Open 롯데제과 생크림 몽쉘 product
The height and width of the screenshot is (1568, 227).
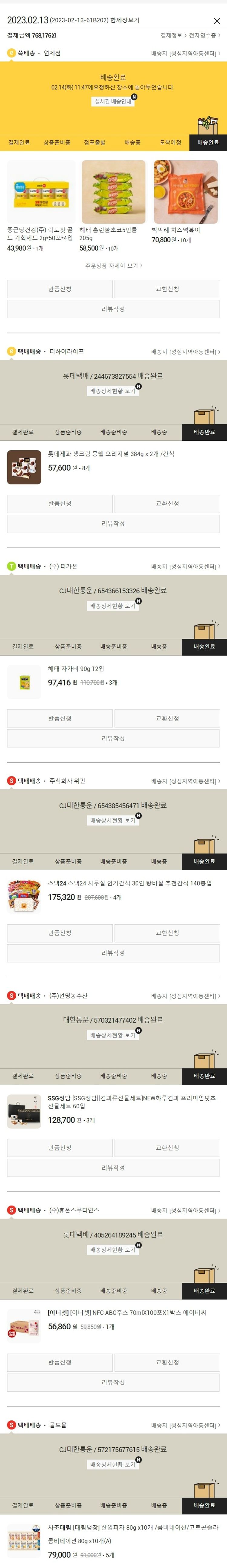tap(111, 453)
